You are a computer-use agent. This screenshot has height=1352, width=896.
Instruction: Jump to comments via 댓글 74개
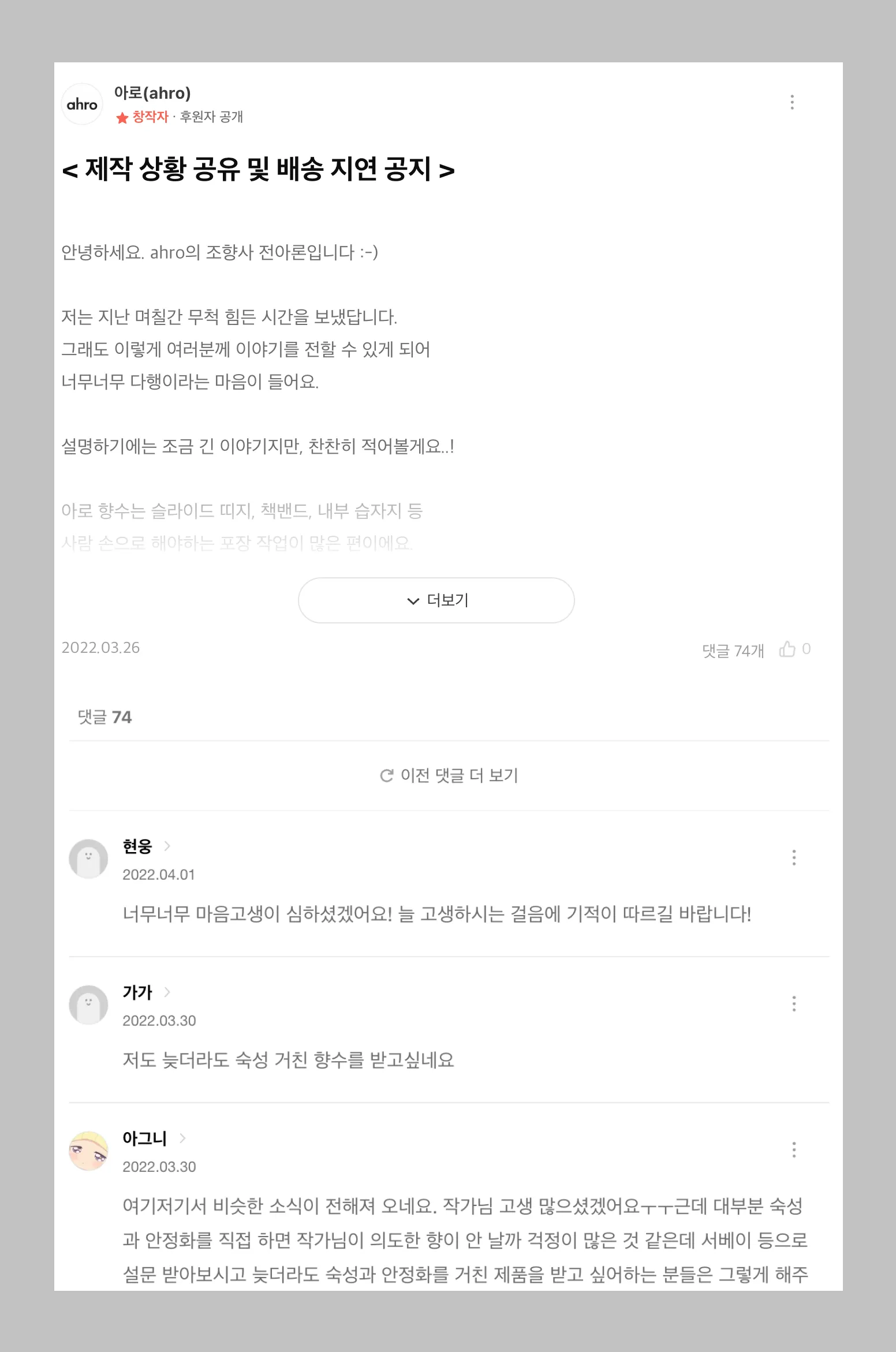733,651
